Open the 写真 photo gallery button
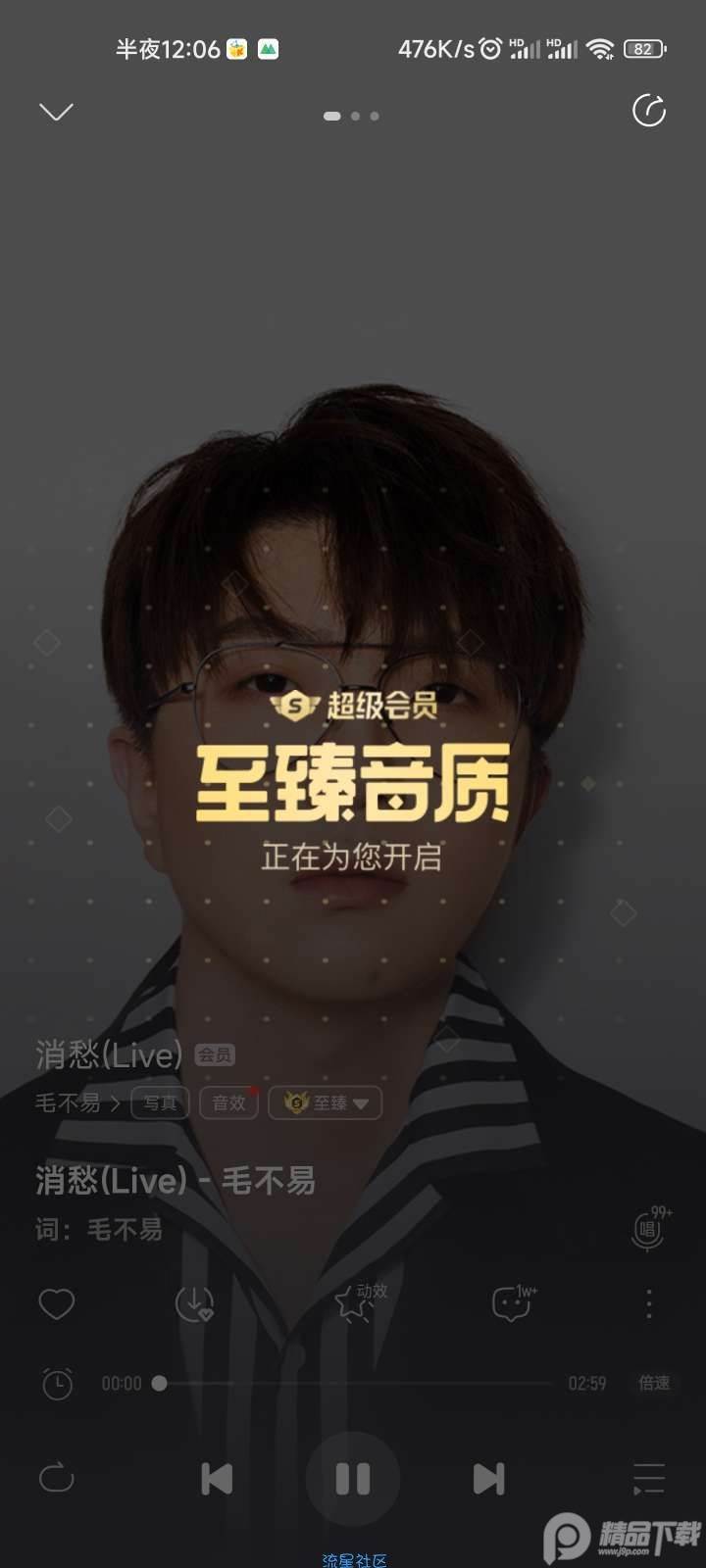 coord(160,1102)
